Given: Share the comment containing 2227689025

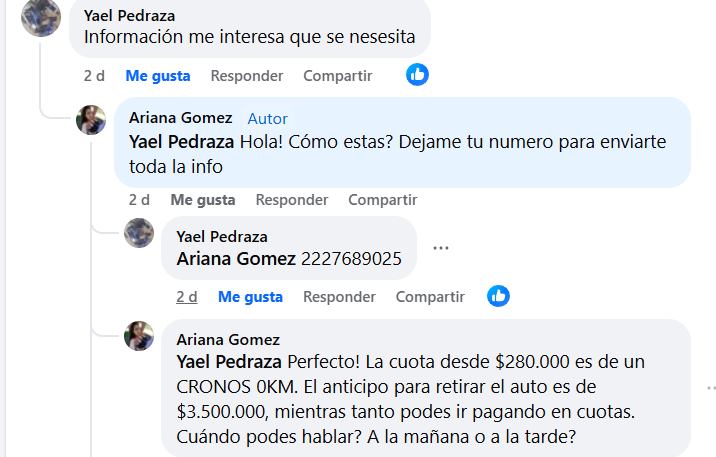Looking at the screenshot, I should coord(430,296).
